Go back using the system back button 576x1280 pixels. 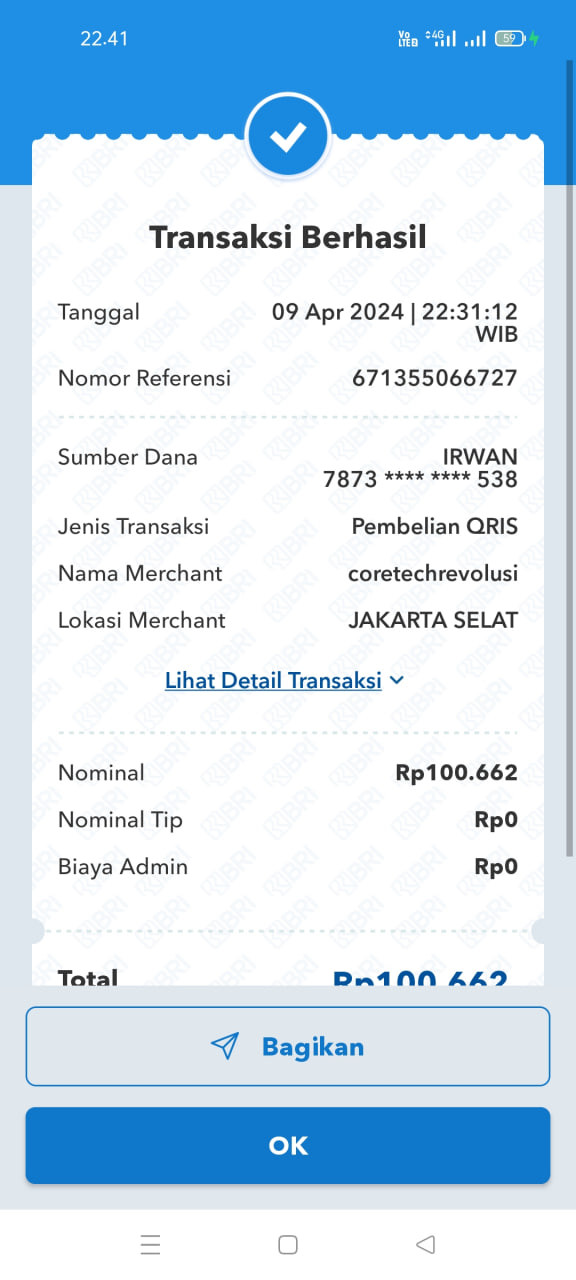coord(425,1244)
